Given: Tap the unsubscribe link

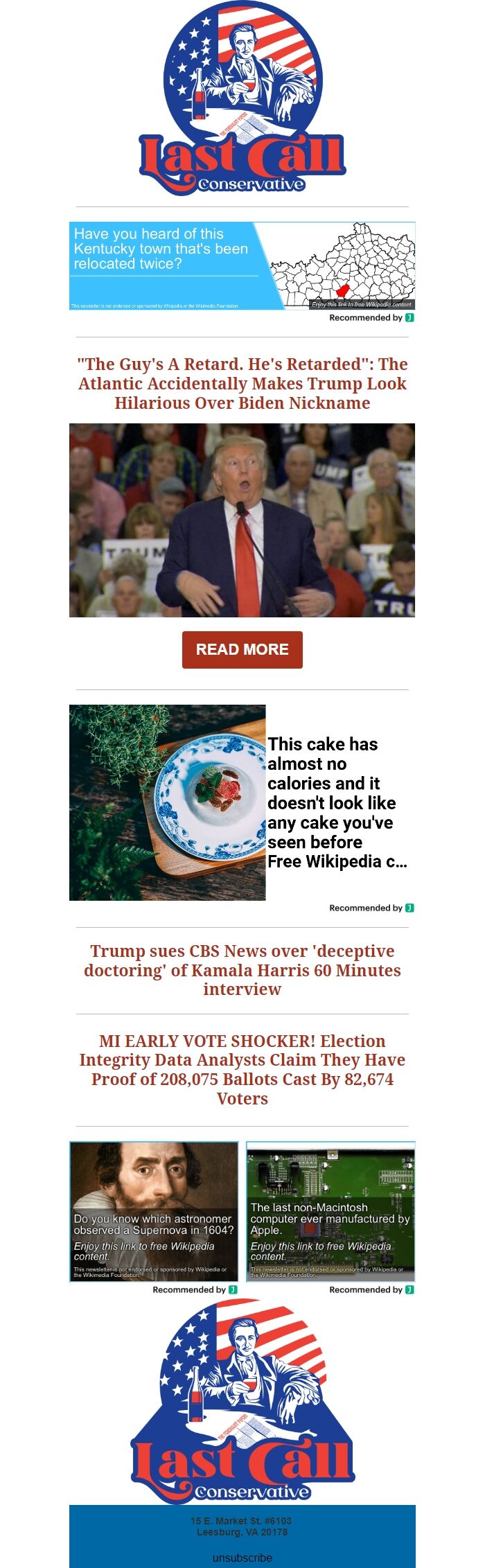Looking at the screenshot, I should tap(242, 1558).
